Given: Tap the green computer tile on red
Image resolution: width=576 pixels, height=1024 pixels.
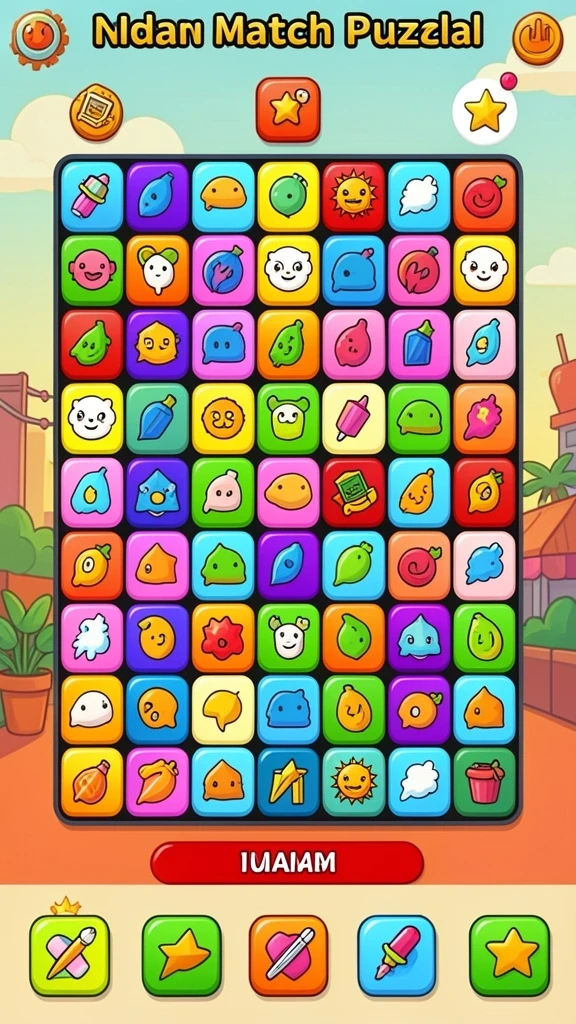Looking at the screenshot, I should [x=353, y=492].
